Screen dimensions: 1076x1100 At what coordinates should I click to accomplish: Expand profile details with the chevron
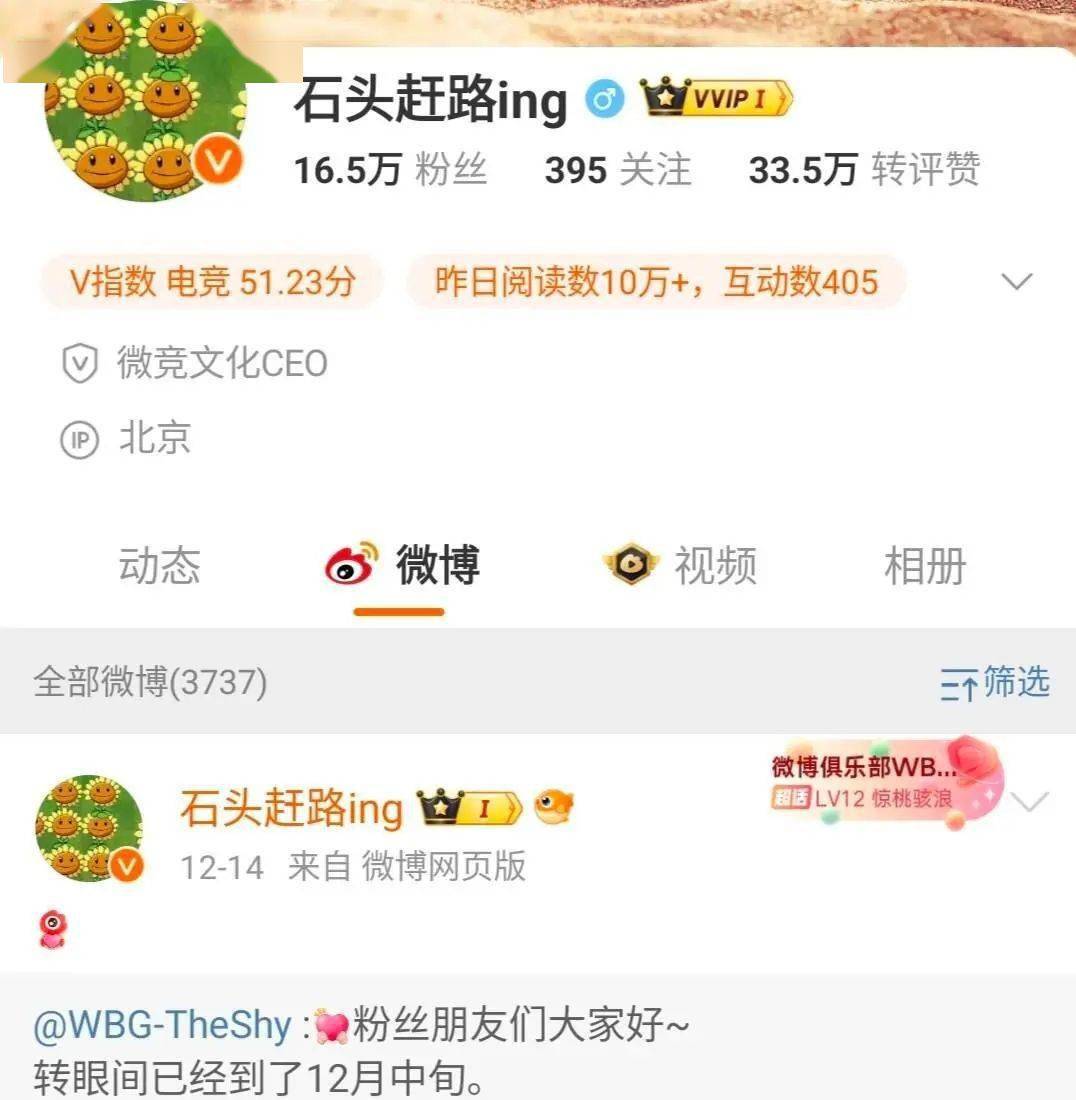[1016, 282]
